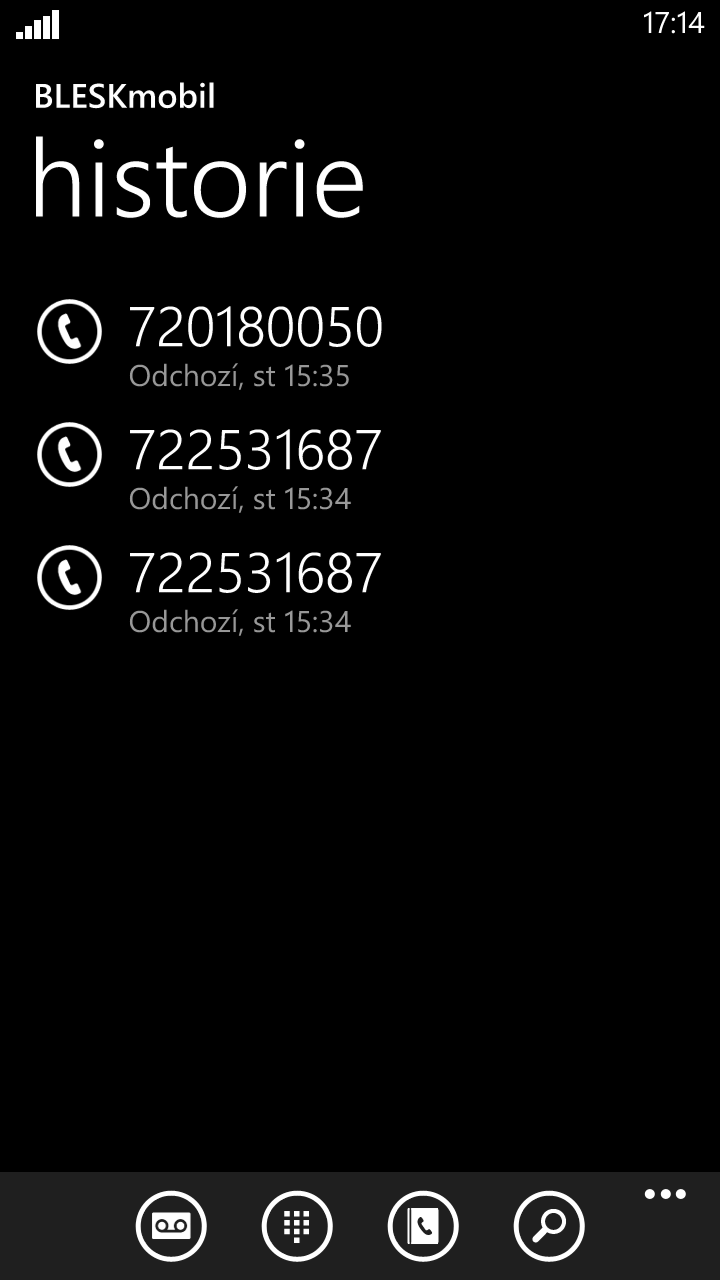Viewport: 720px width, 1280px height.
Task: Select the Odchozí, st 15:34 label of the middle call
Action: click(x=241, y=499)
